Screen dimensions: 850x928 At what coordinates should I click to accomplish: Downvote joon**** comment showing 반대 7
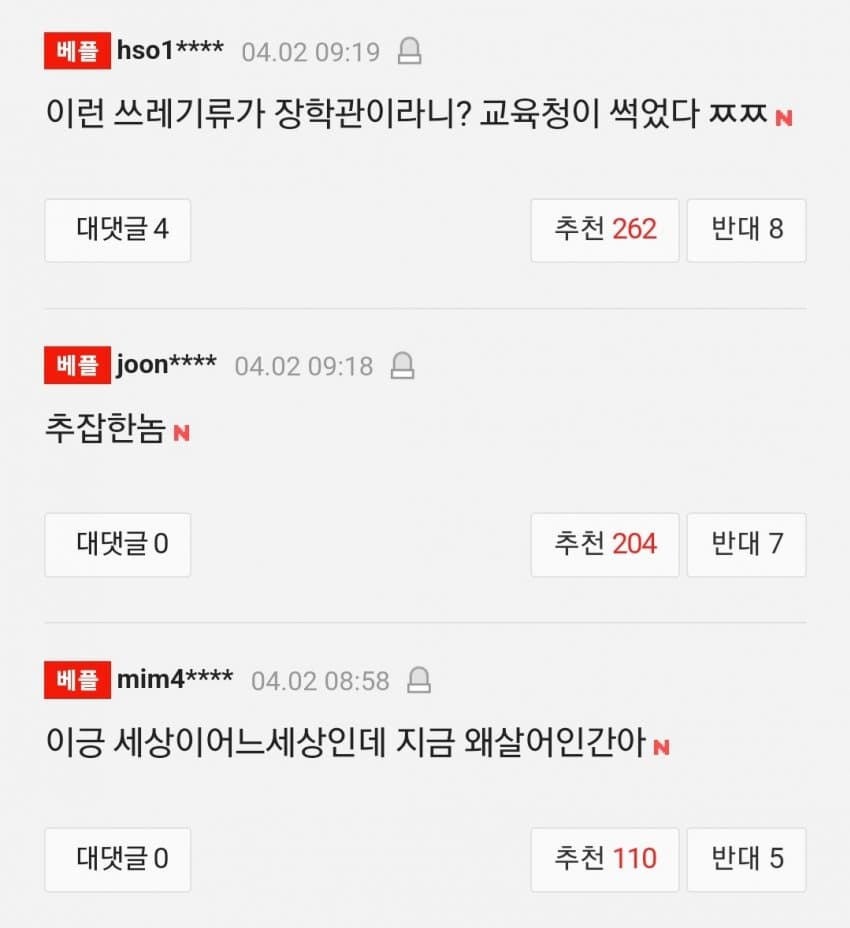tap(746, 545)
